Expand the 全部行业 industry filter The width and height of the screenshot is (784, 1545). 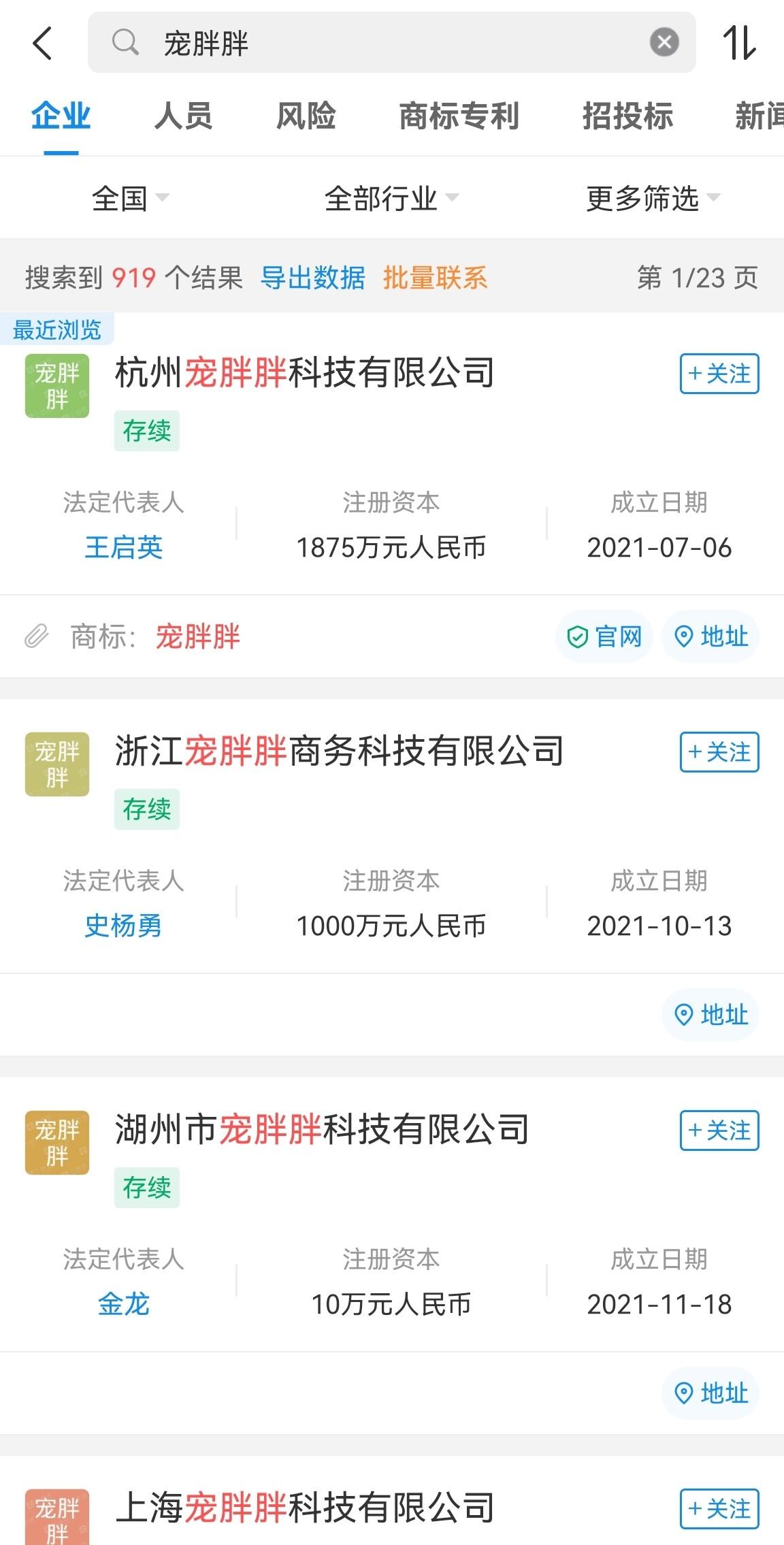[391, 199]
